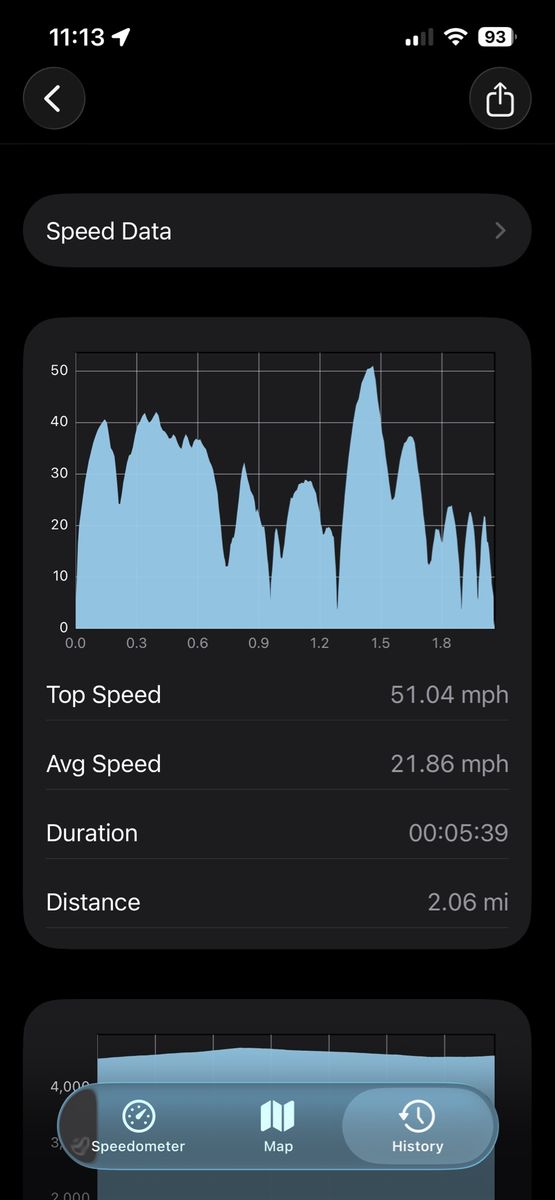
Task: Select the History tab
Action: (x=417, y=1127)
